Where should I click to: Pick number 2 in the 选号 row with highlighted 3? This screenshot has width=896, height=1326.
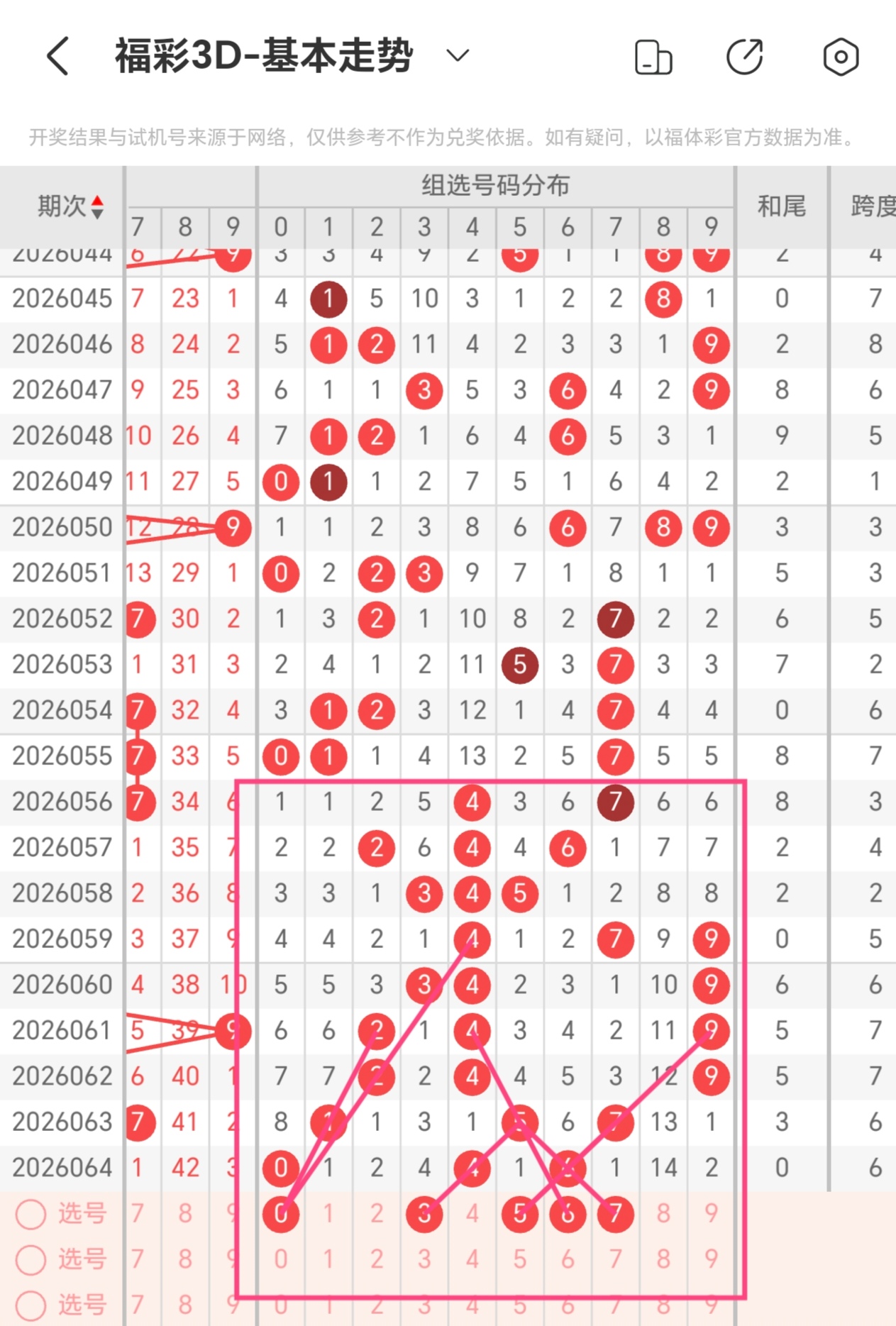(x=376, y=1214)
